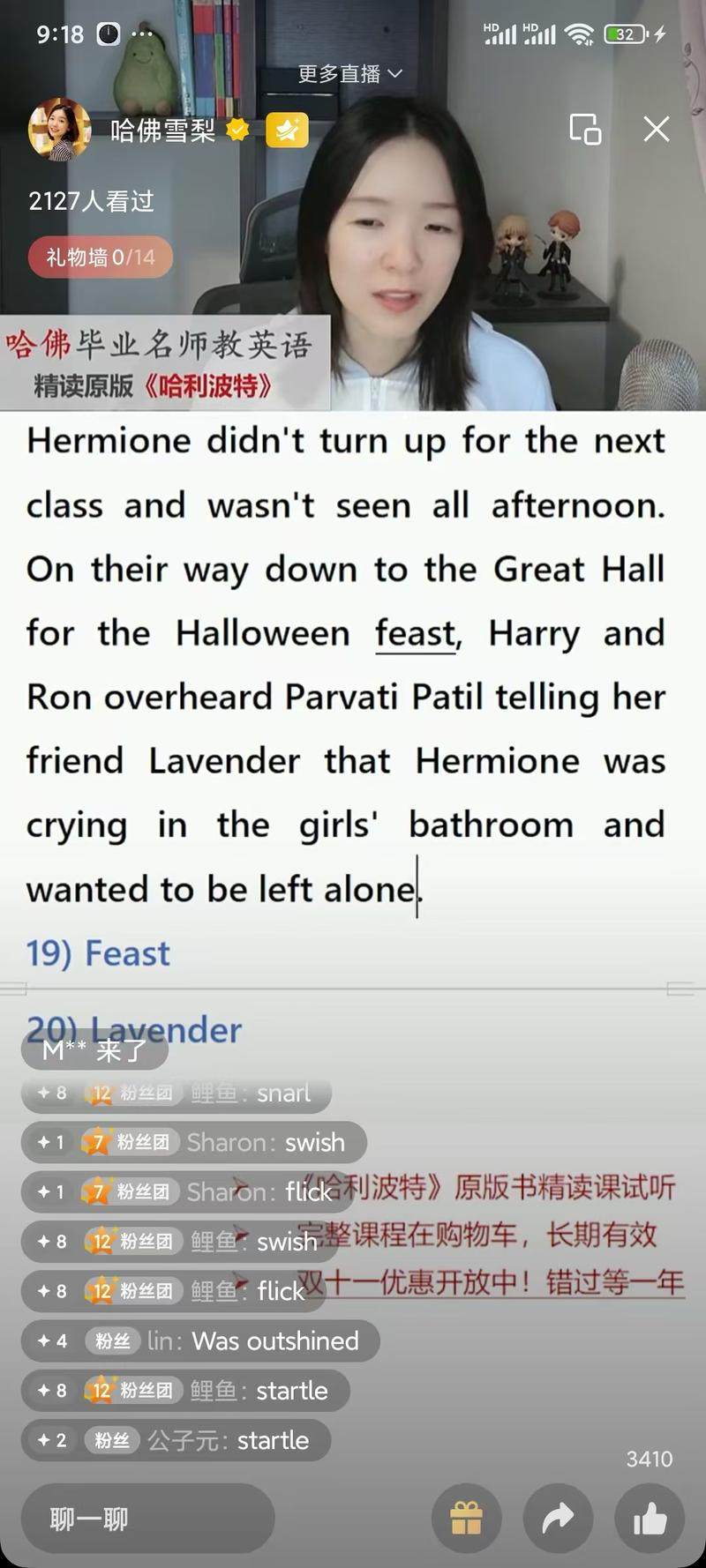The height and width of the screenshot is (1568, 706).
Task: Tap the yellow star badge beside host name
Action: coord(288,131)
